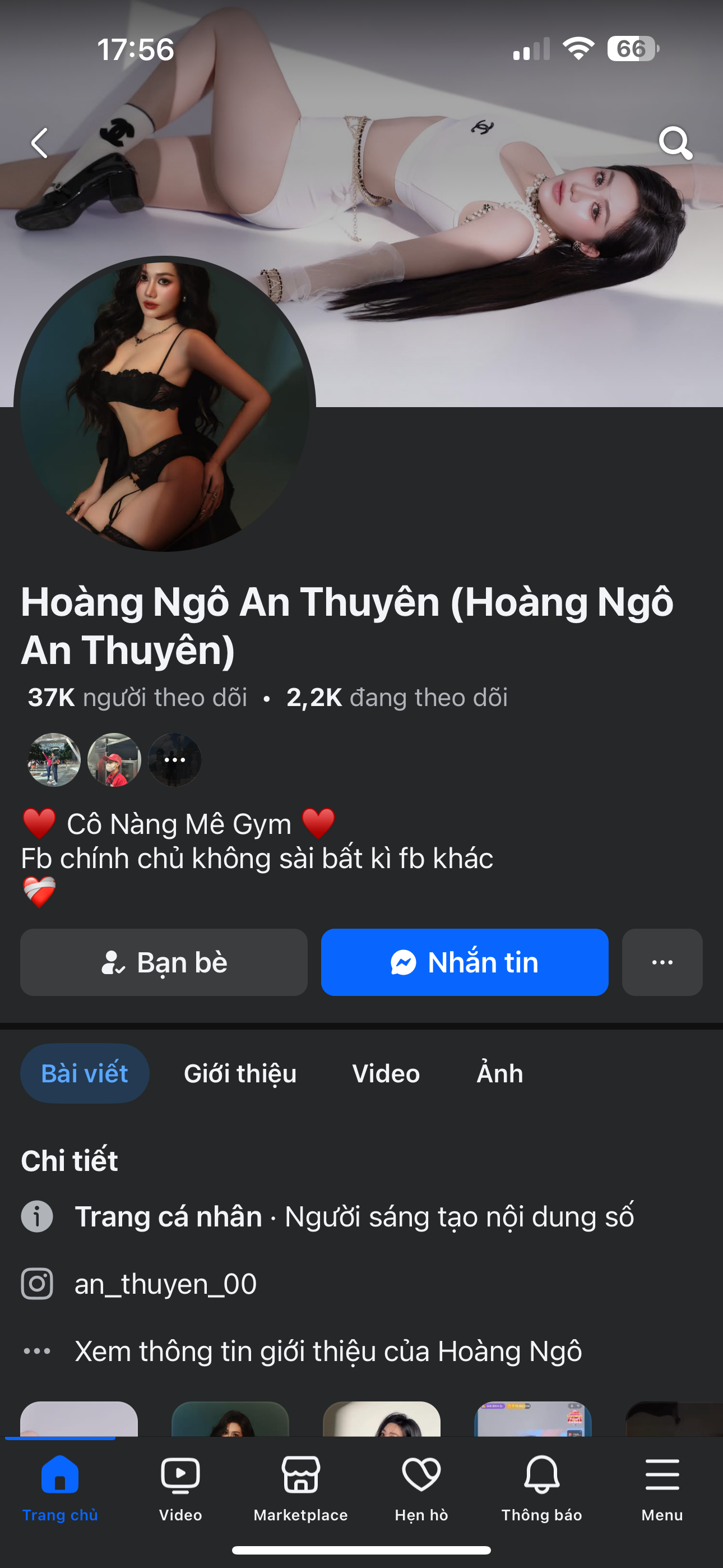Viewport: 723px width, 1568px height.
Task: Go back with the top-left arrow
Action: (x=40, y=144)
